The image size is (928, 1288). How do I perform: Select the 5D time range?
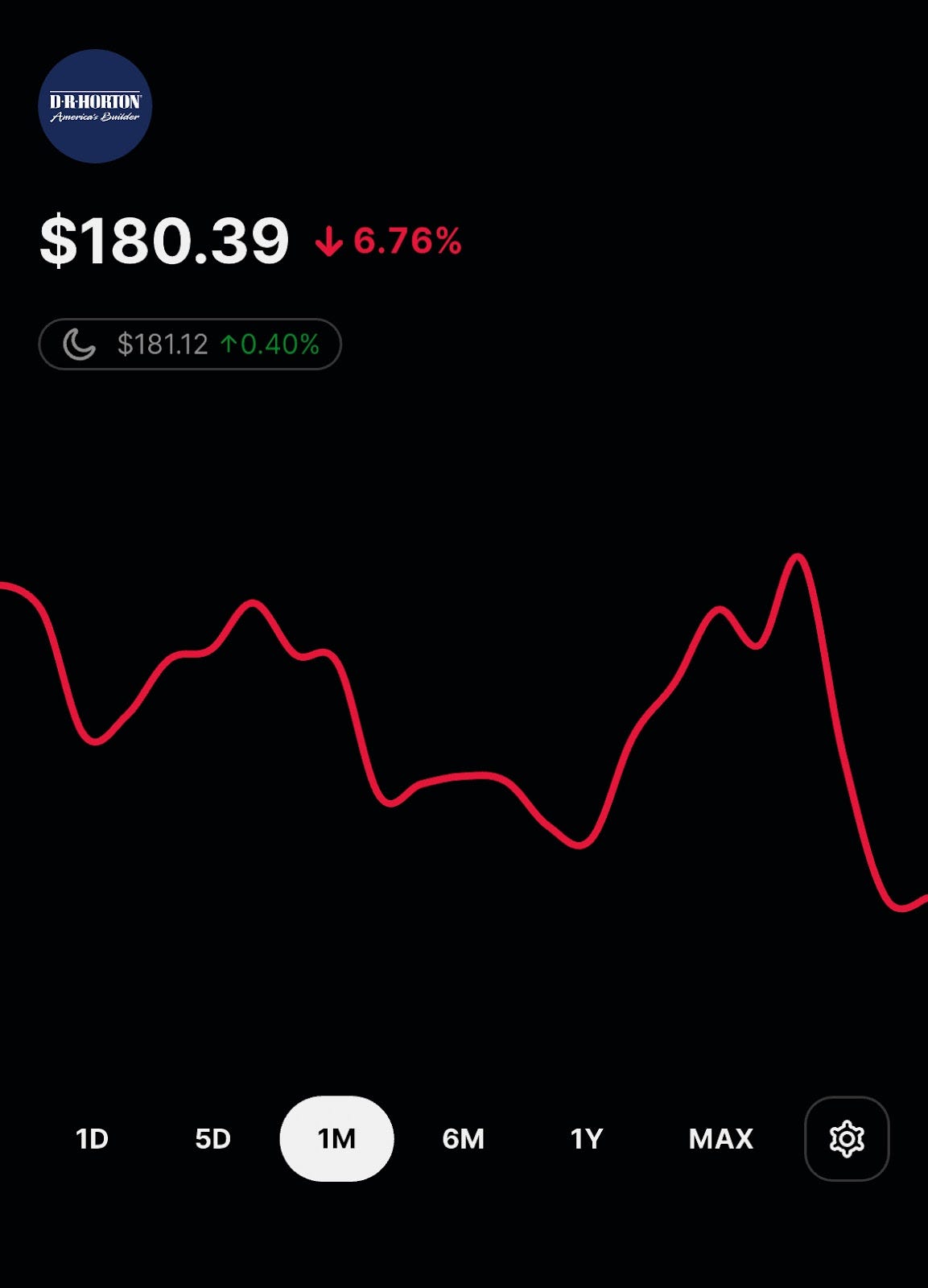(x=212, y=1139)
